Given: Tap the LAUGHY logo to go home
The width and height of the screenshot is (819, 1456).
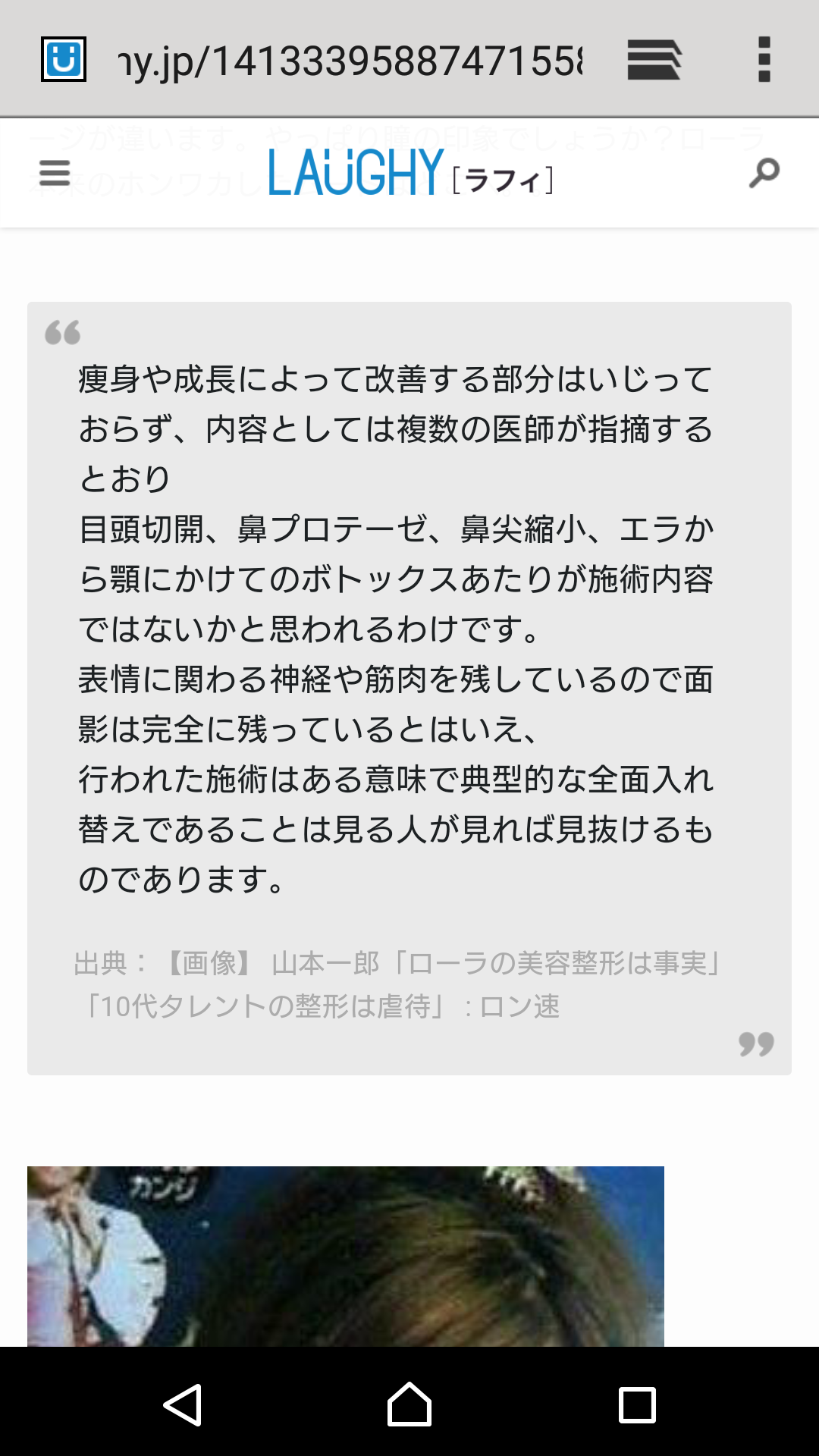Looking at the screenshot, I should click(409, 173).
